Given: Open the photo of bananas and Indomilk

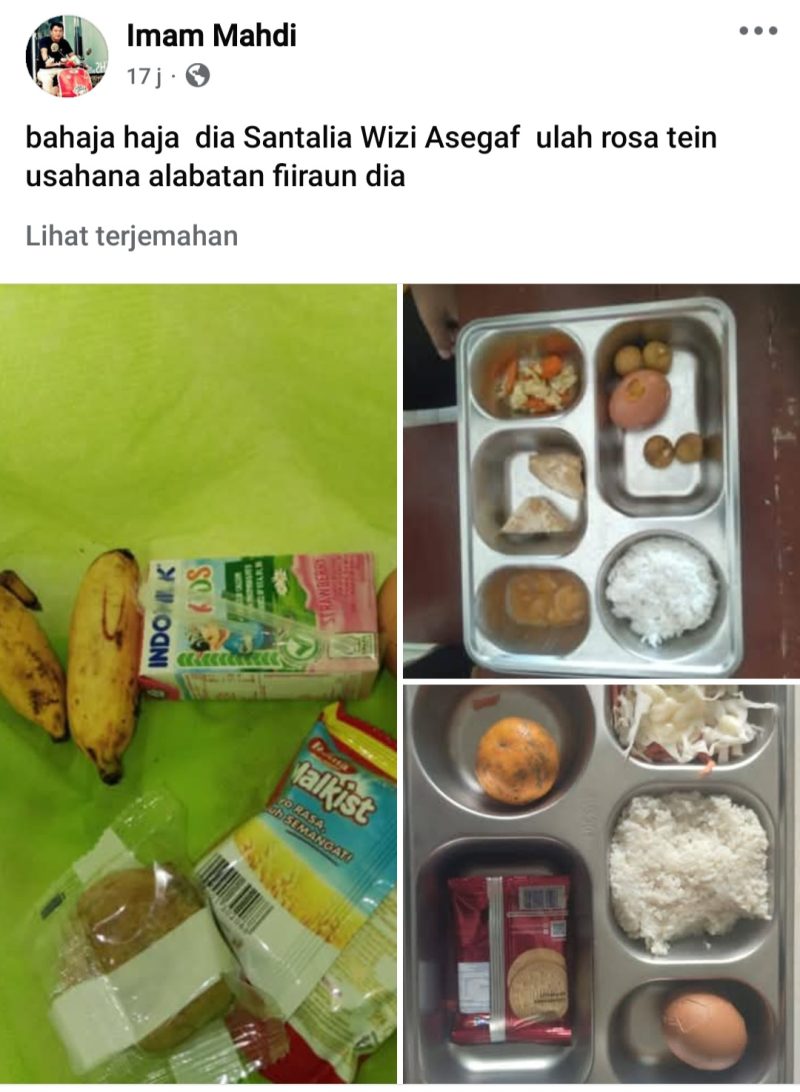Looking at the screenshot, I should pos(198,682).
